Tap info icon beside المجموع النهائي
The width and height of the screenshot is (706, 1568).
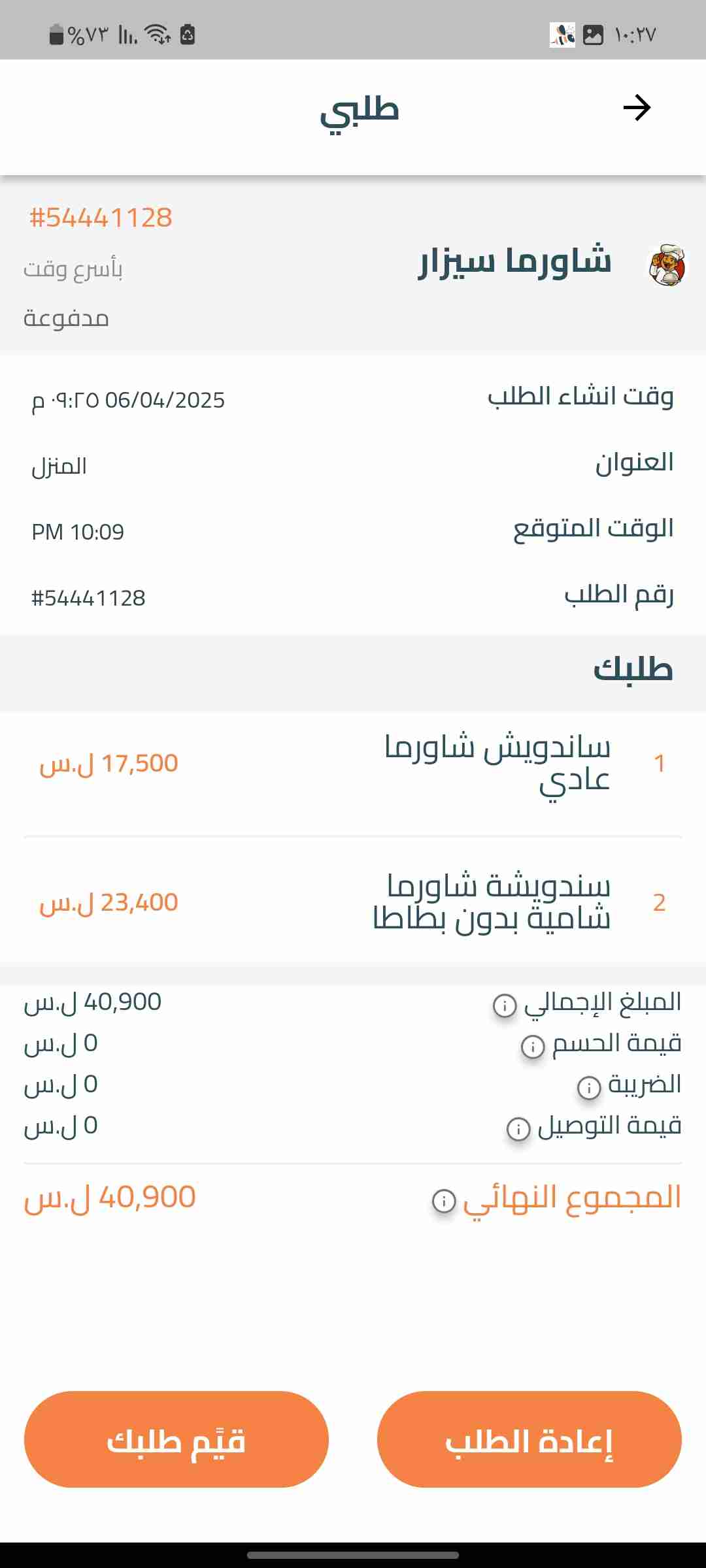tap(444, 1200)
